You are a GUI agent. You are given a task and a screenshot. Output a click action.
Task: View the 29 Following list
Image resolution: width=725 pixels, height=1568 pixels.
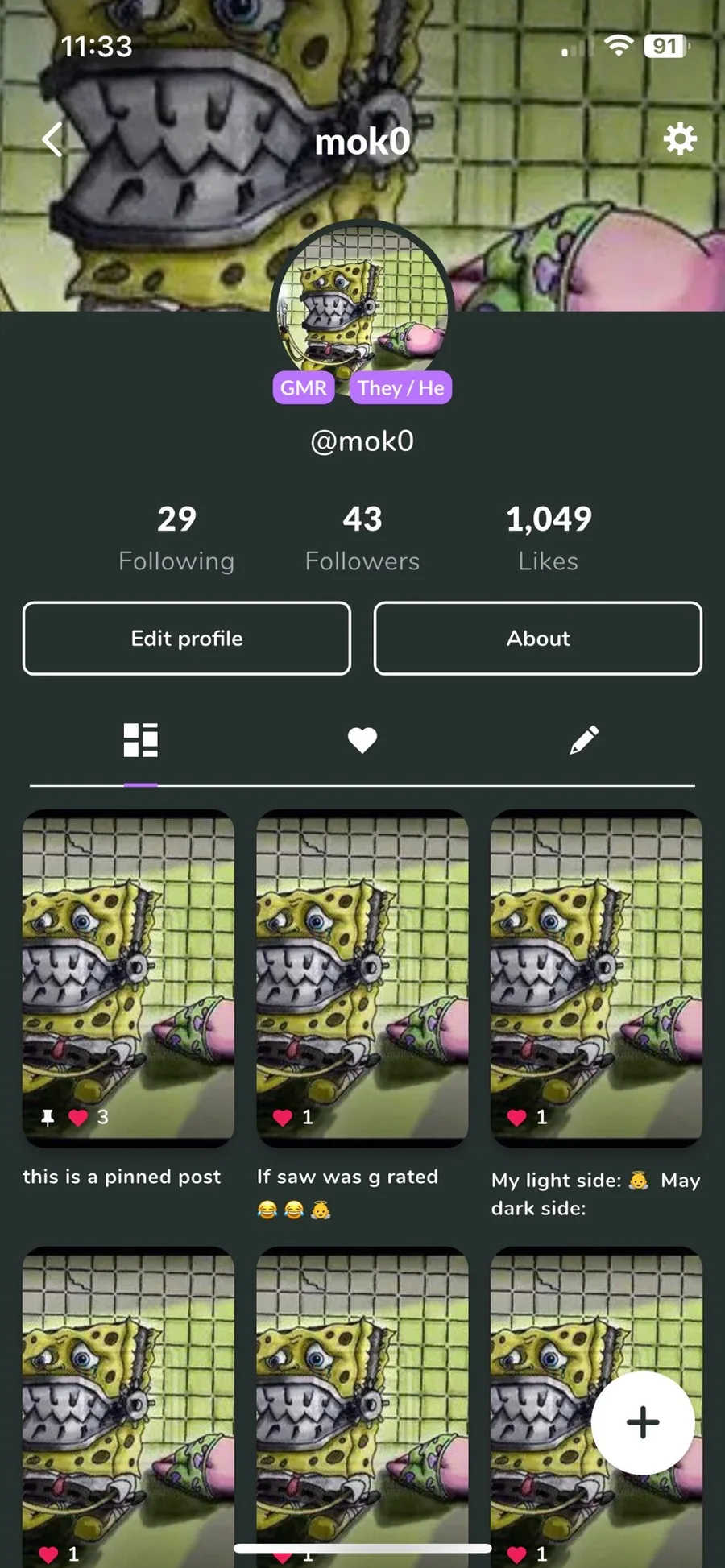[x=176, y=538]
